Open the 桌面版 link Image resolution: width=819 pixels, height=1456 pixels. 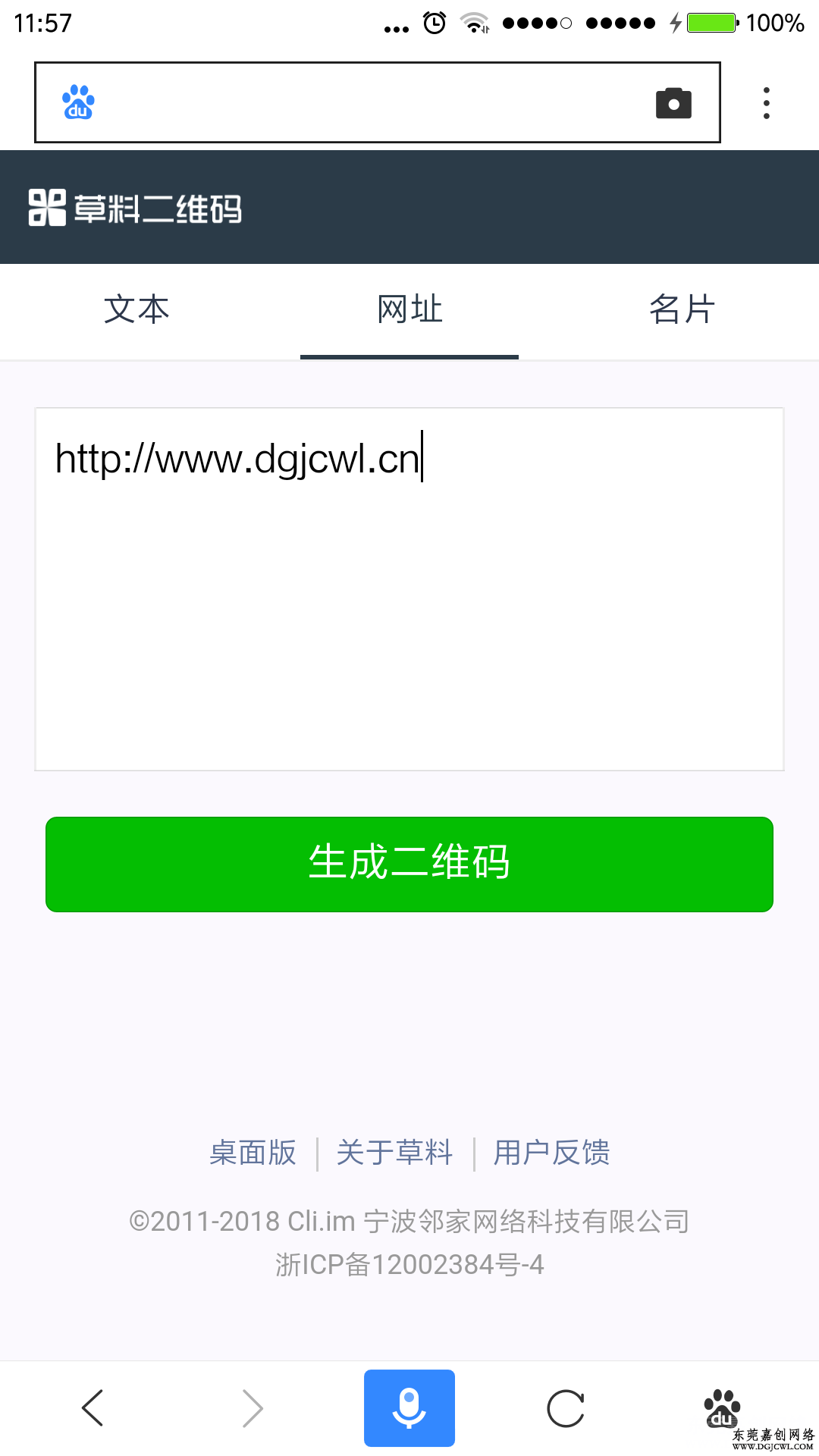point(253,1153)
